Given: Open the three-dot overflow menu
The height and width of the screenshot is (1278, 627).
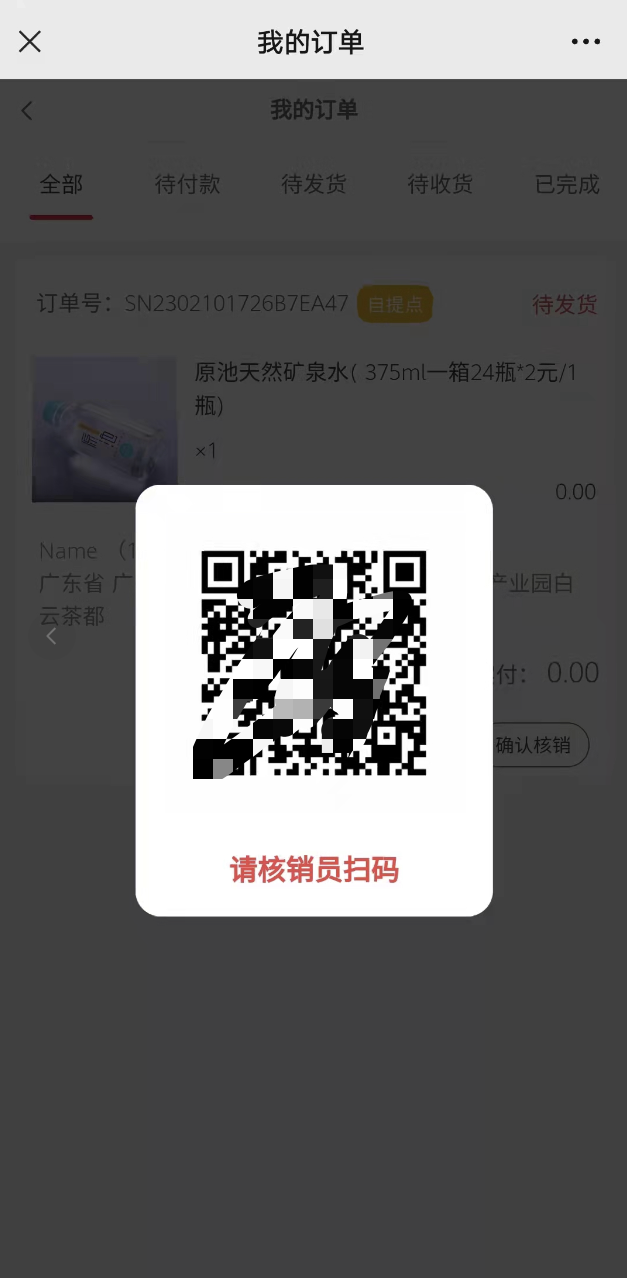Looking at the screenshot, I should tap(586, 41).
